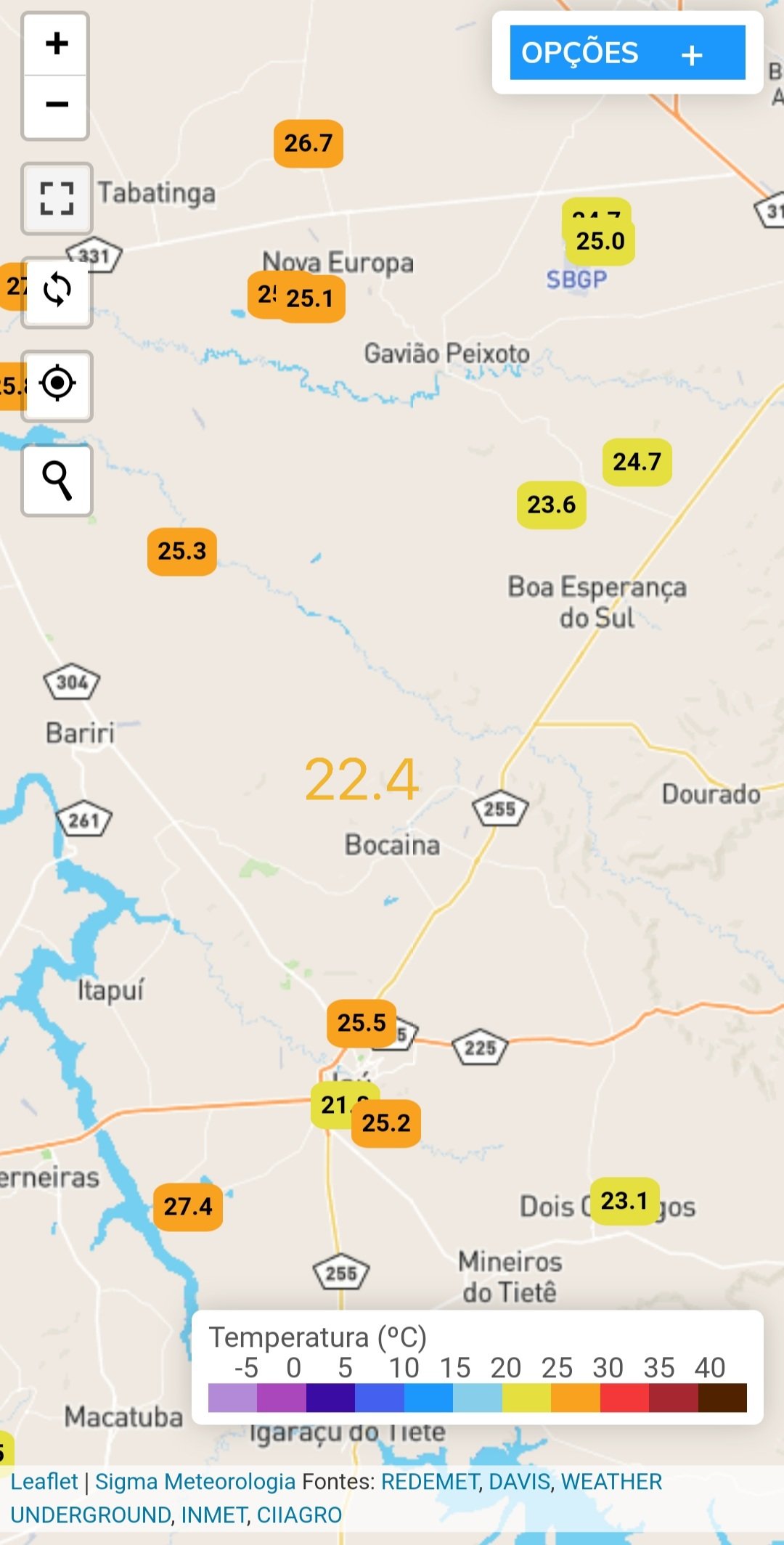
Task: Open the 26.7 temperature marker
Action: pyautogui.click(x=309, y=143)
